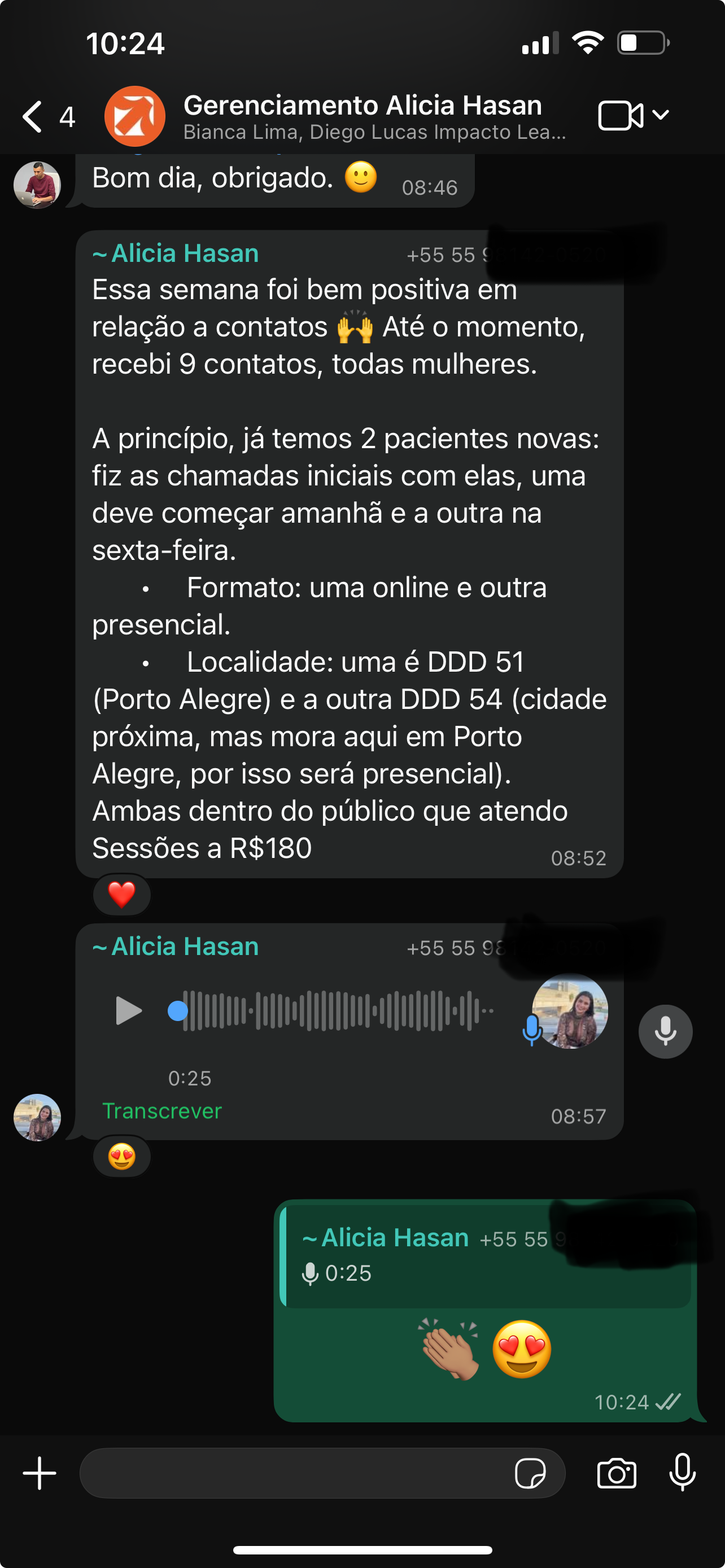Open the heart reaction on Alicia's text message

coord(122,895)
